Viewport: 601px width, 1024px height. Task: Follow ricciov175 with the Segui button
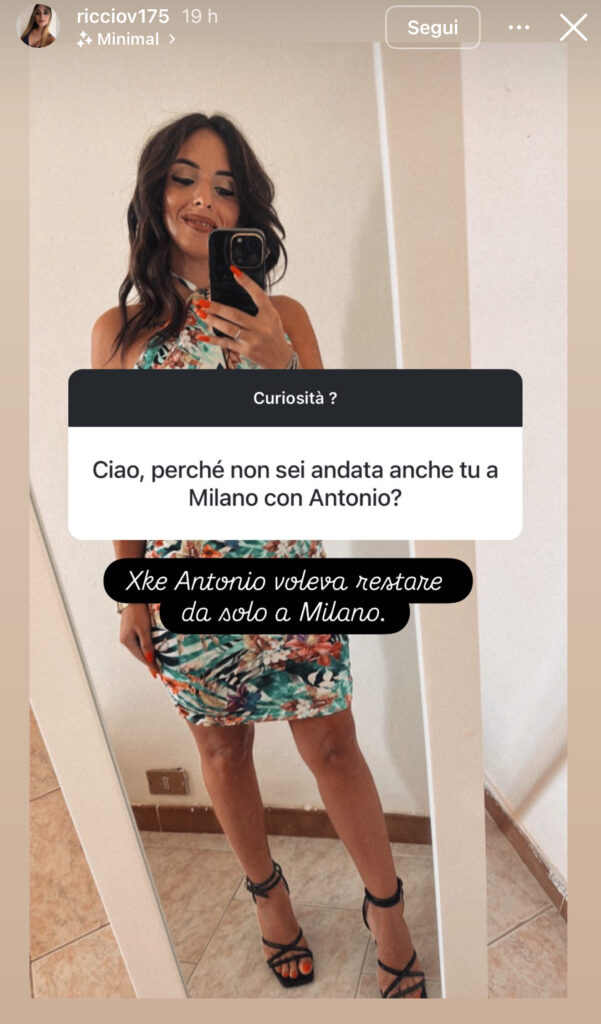click(x=432, y=28)
